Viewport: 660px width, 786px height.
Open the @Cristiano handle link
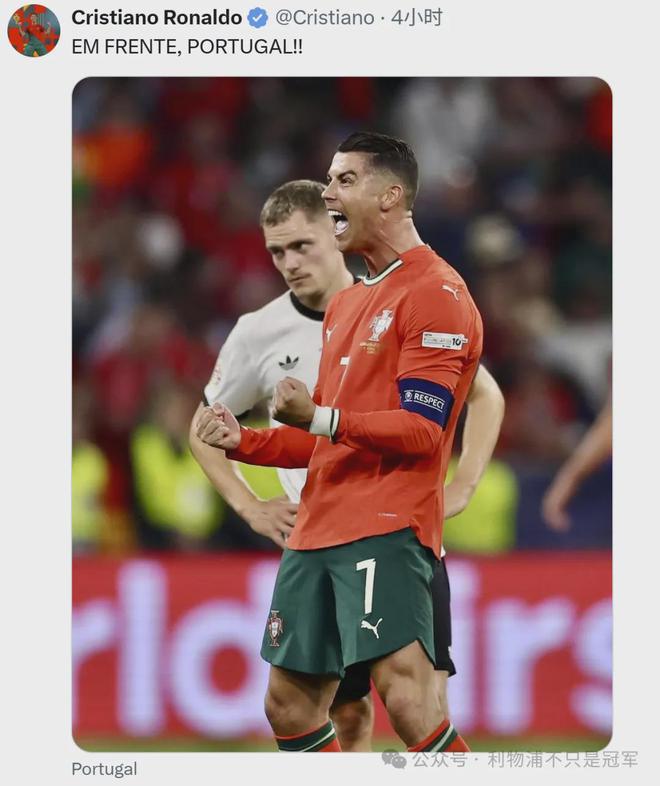[x=325, y=17]
